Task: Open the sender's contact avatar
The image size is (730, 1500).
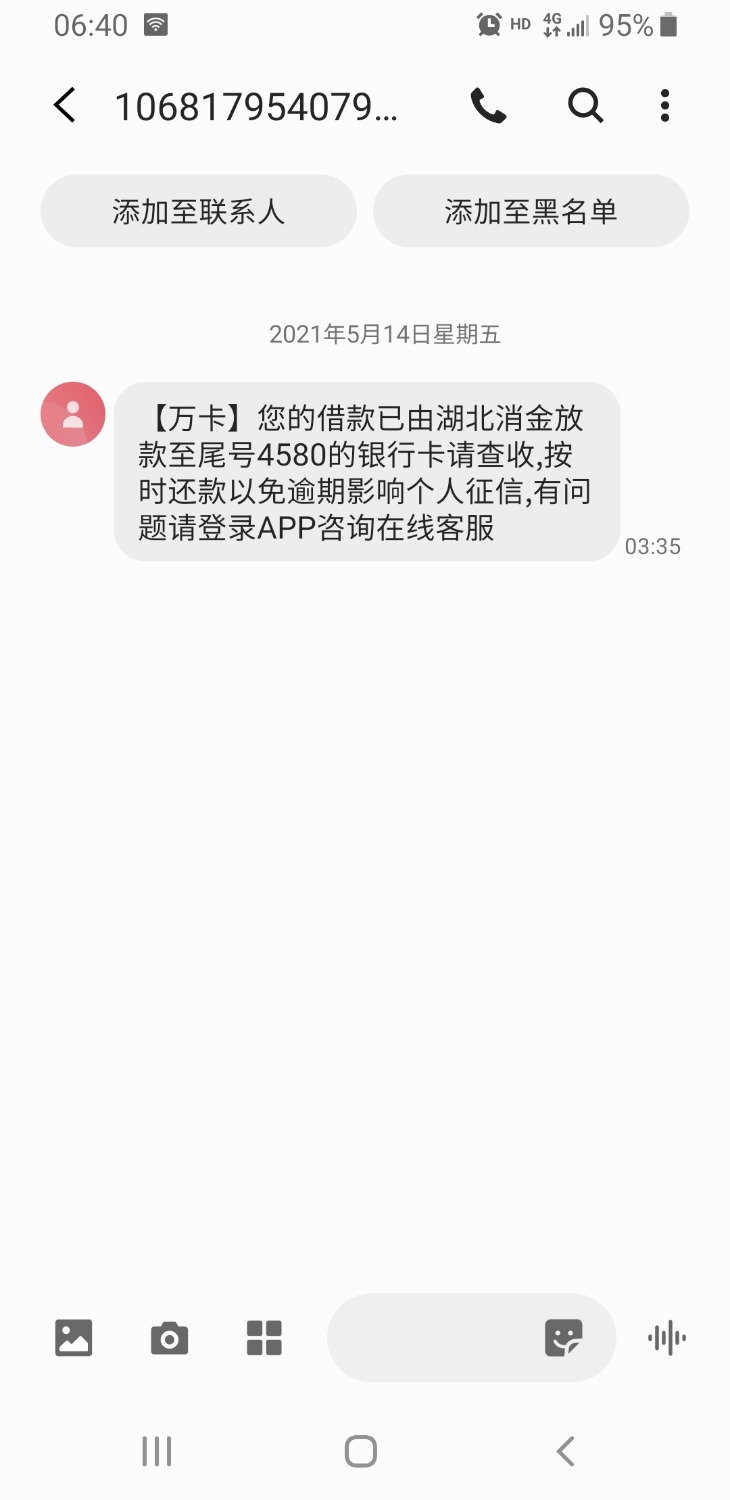Action: point(73,414)
